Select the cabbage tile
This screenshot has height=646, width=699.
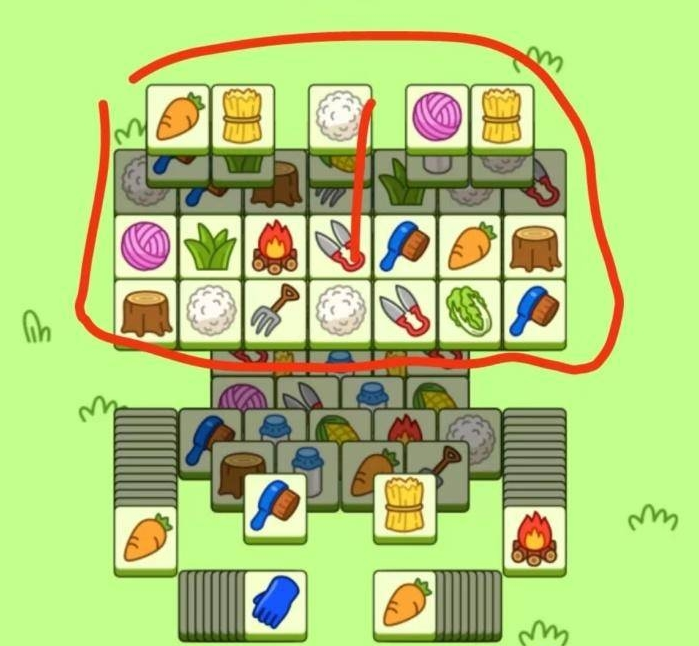click(470, 310)
